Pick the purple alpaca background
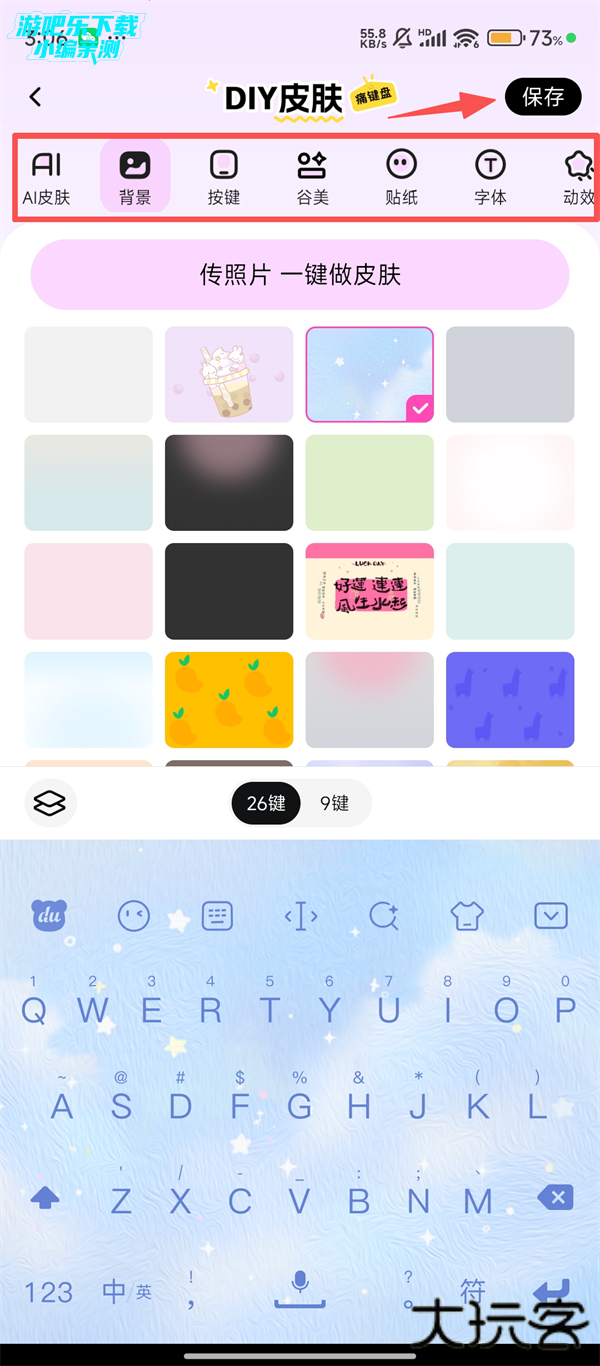The height and width of the screenshot is (1366, 600). pos(510,700)
